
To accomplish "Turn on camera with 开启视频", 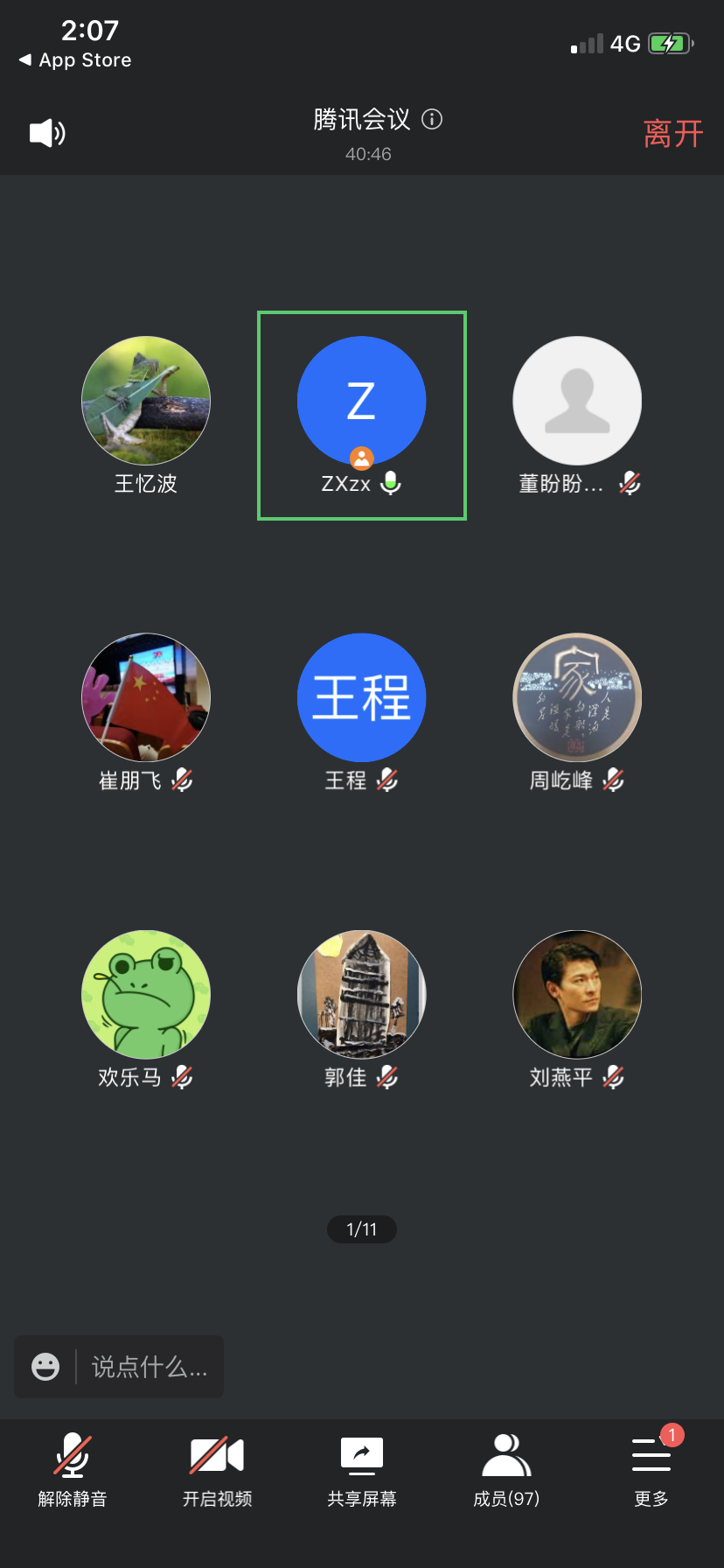I will click(x=217, y=1470).
